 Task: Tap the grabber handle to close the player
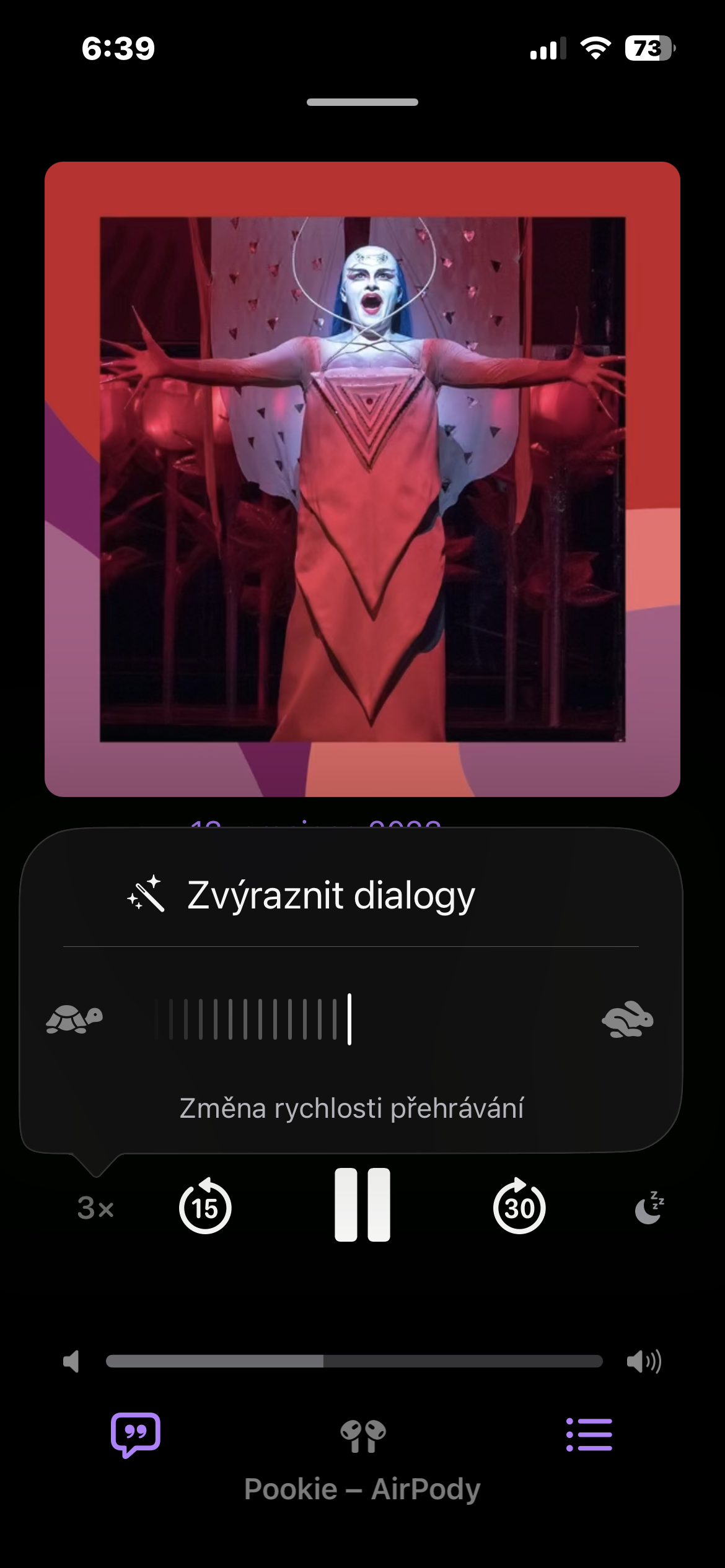[x=362, y=102]
